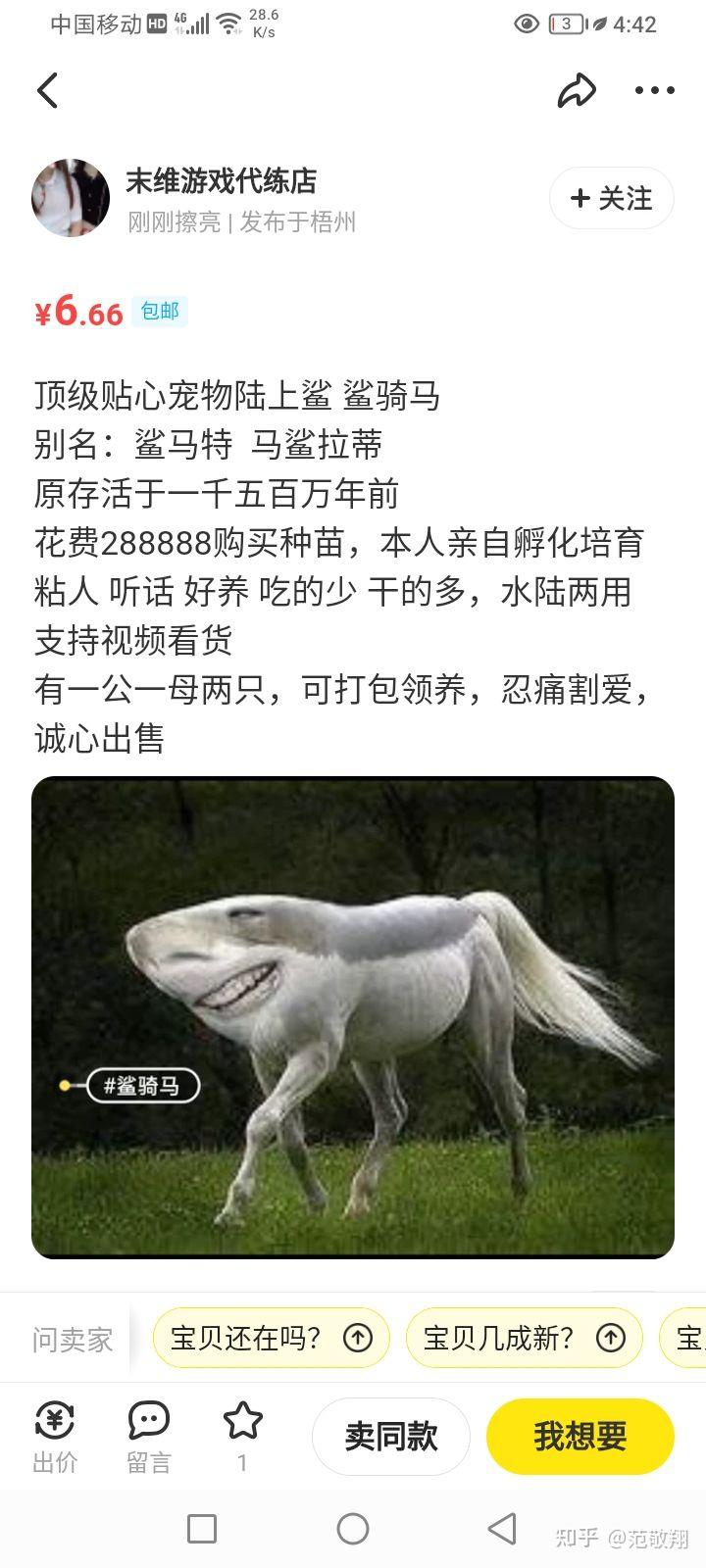Tap 卖同款 to sell the same item
Image resolution: width=706 pixels, height=1568 pixels.
(x=391, y=1437)
